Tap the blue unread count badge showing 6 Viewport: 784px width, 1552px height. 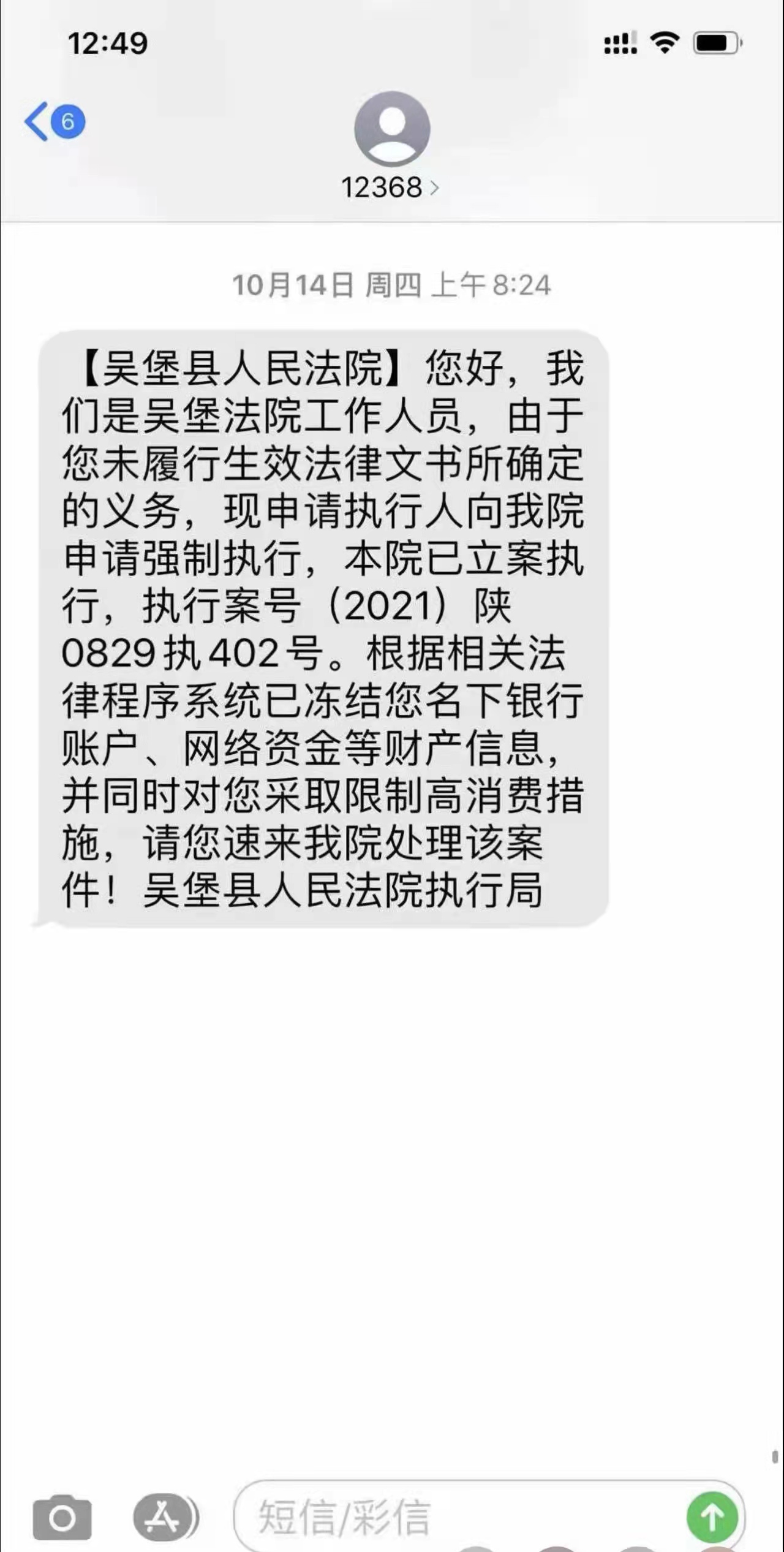pyautogui.click(x=67, y=120)
